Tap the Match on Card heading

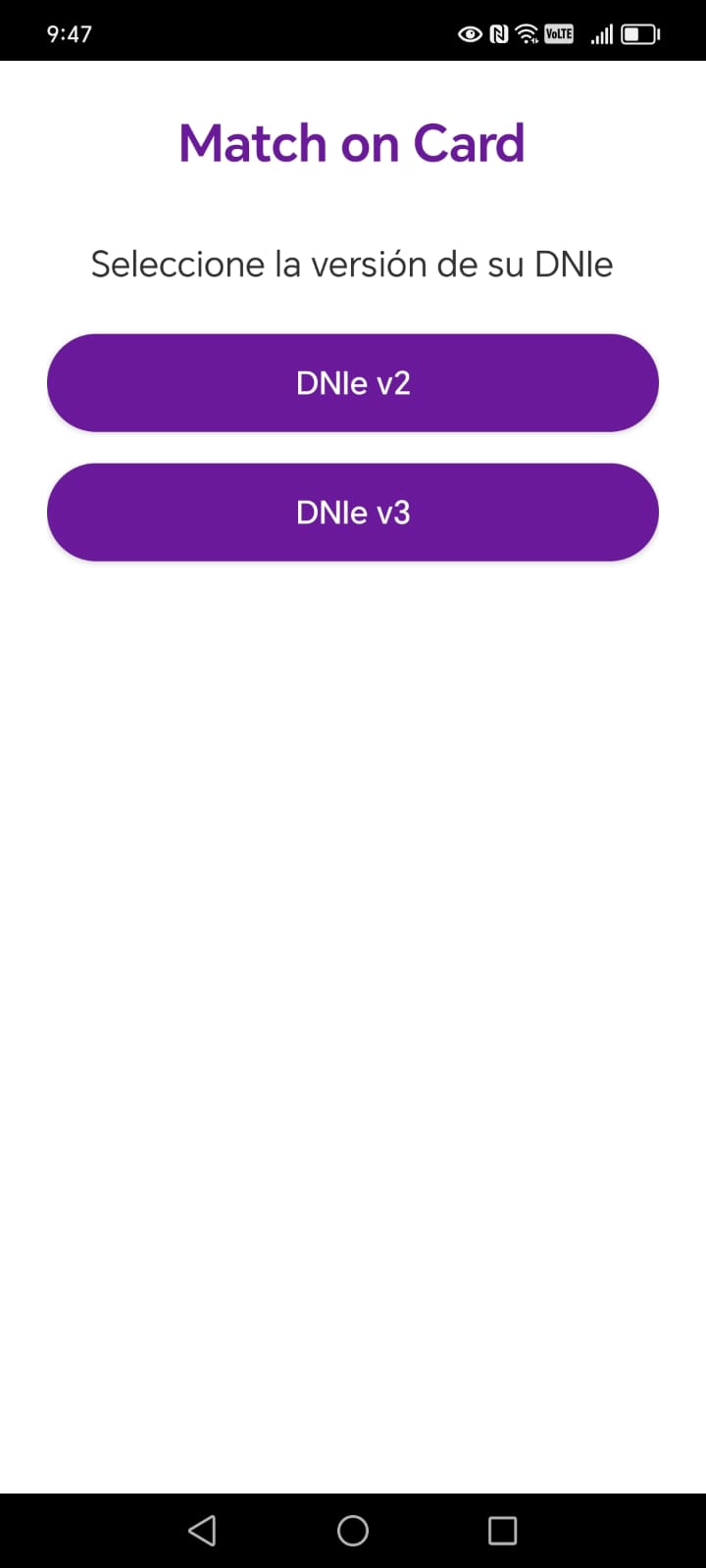[x=353, y=142]
